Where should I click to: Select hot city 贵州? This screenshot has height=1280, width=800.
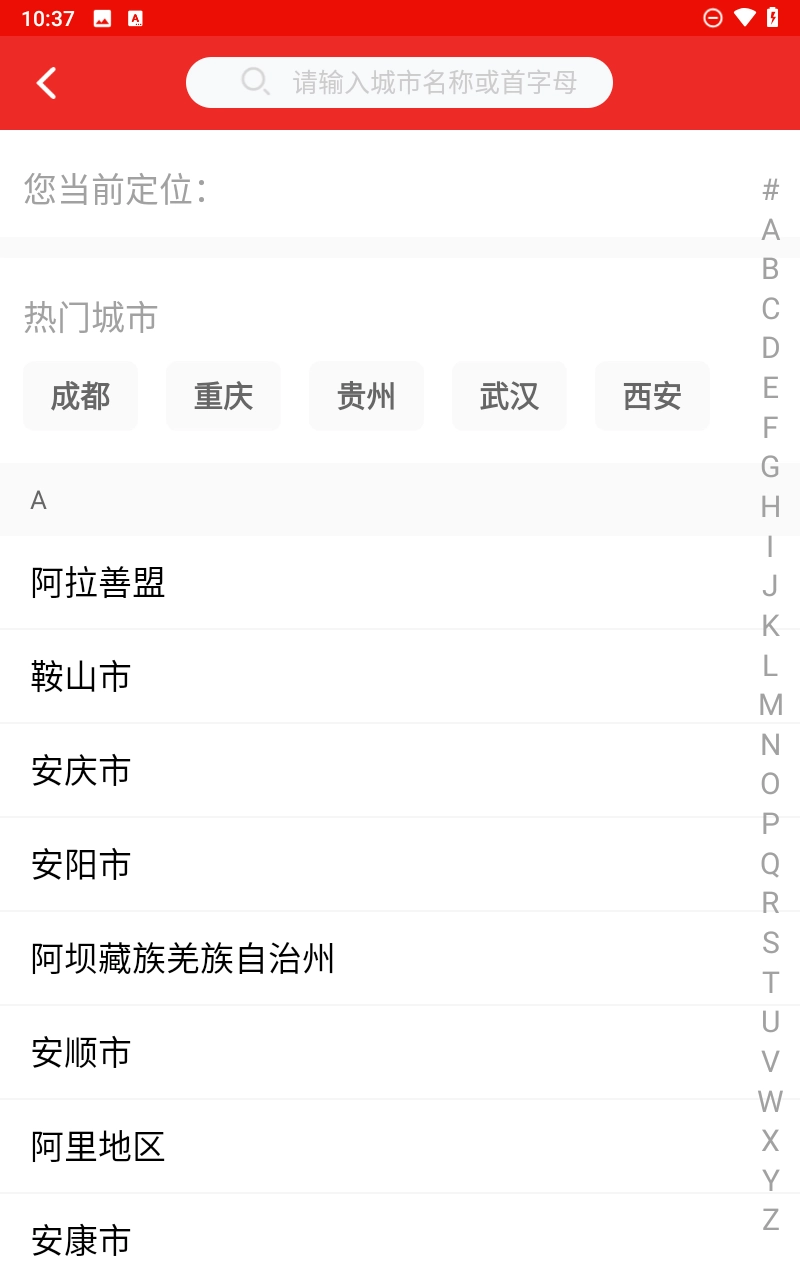pyautogui.click(x=366, y=396)
